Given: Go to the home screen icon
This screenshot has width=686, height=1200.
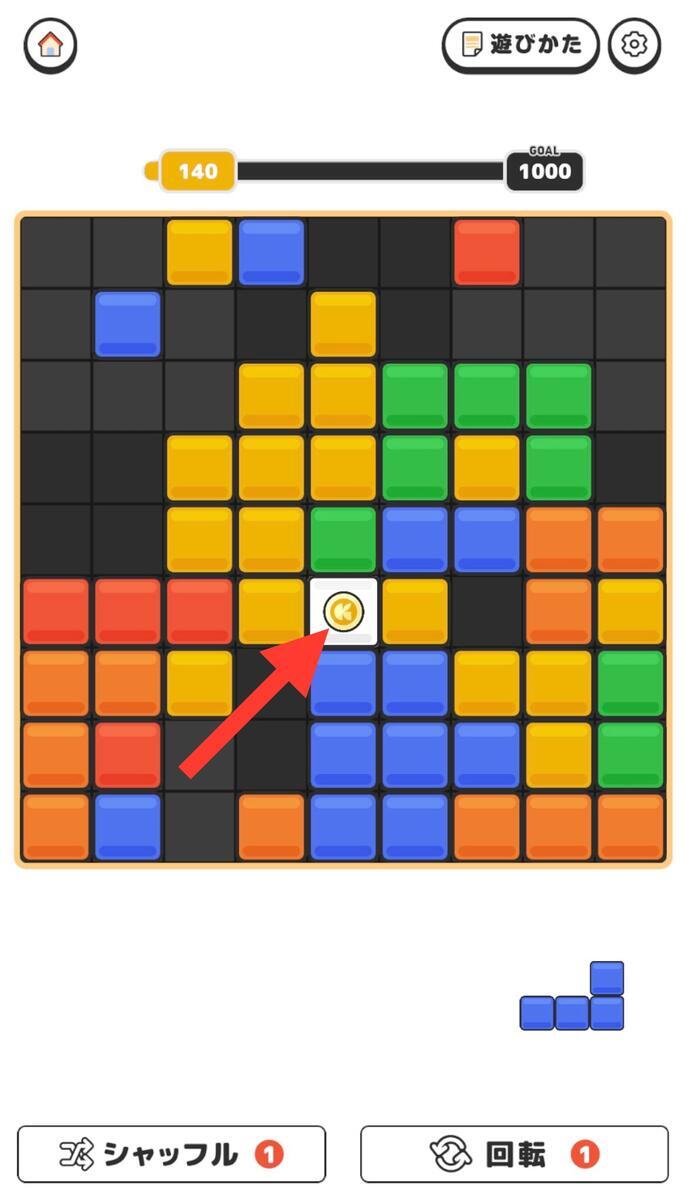Looking at the screenshot, I should click(51, 45).
